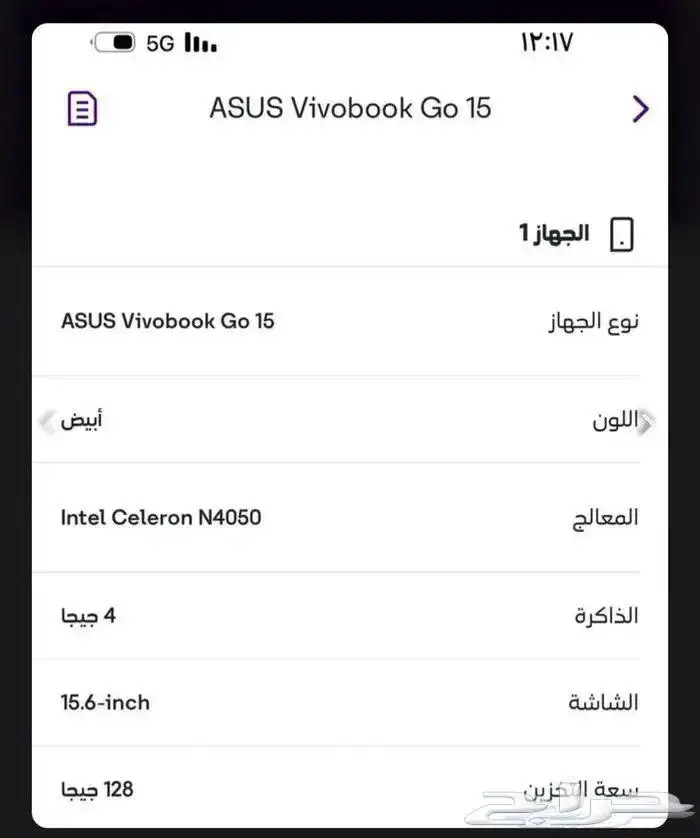The image size is (700, 838).
Task: Go back using the header chevron arrow
Action: pyautogui.click(x=641, y=109)
